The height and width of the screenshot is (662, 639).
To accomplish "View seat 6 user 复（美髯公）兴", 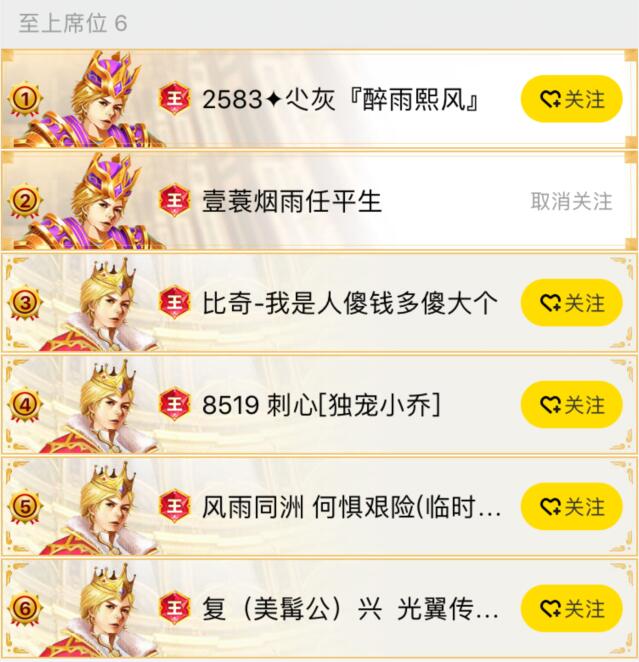I will 350,609.
